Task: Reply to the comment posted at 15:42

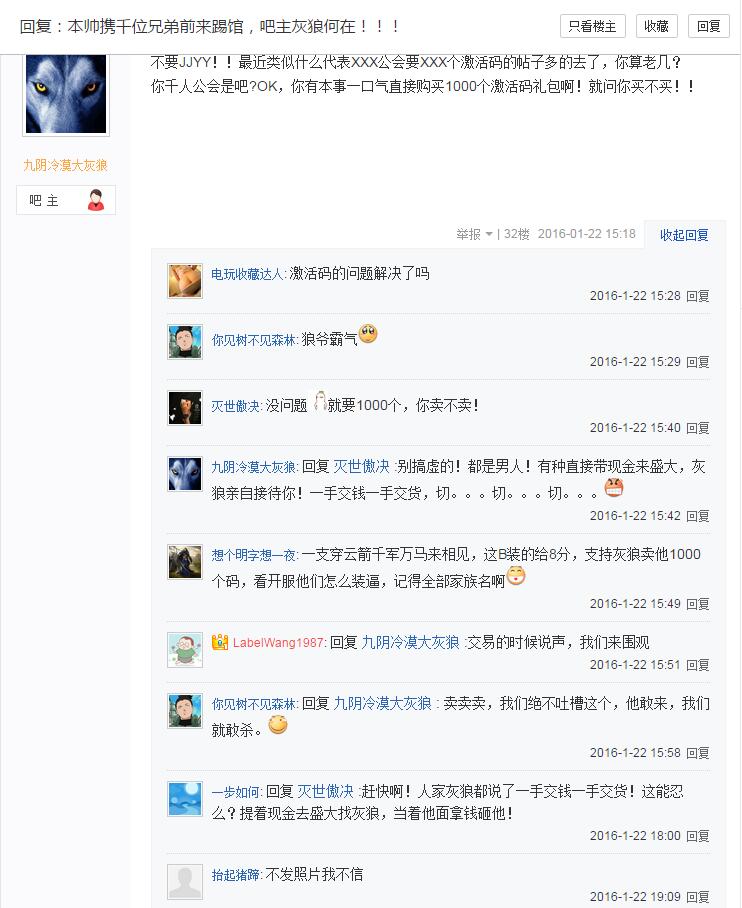Action: point(697,516)
